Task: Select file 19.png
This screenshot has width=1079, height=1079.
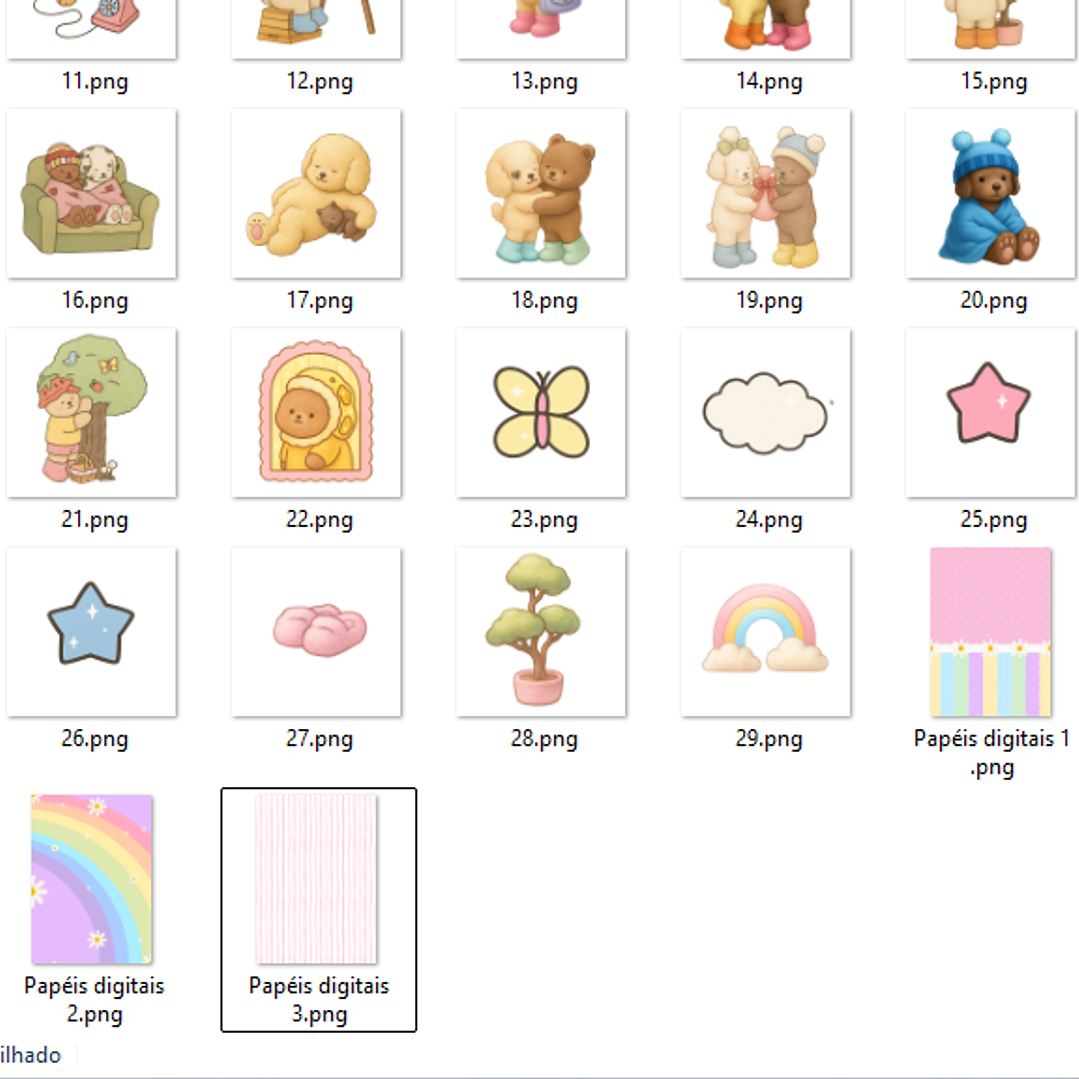Action: tap(766, 194)
